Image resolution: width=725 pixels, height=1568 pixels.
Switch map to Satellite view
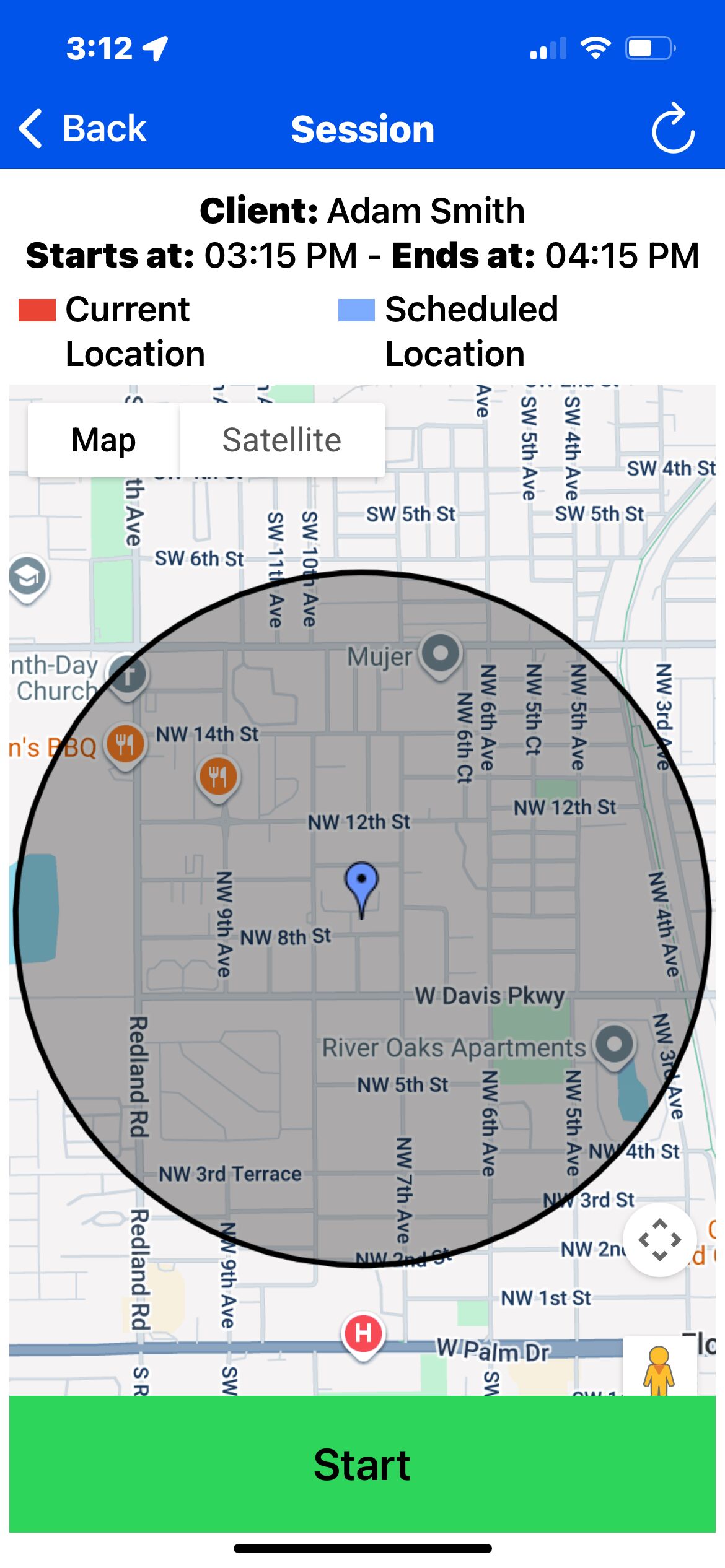281,440
